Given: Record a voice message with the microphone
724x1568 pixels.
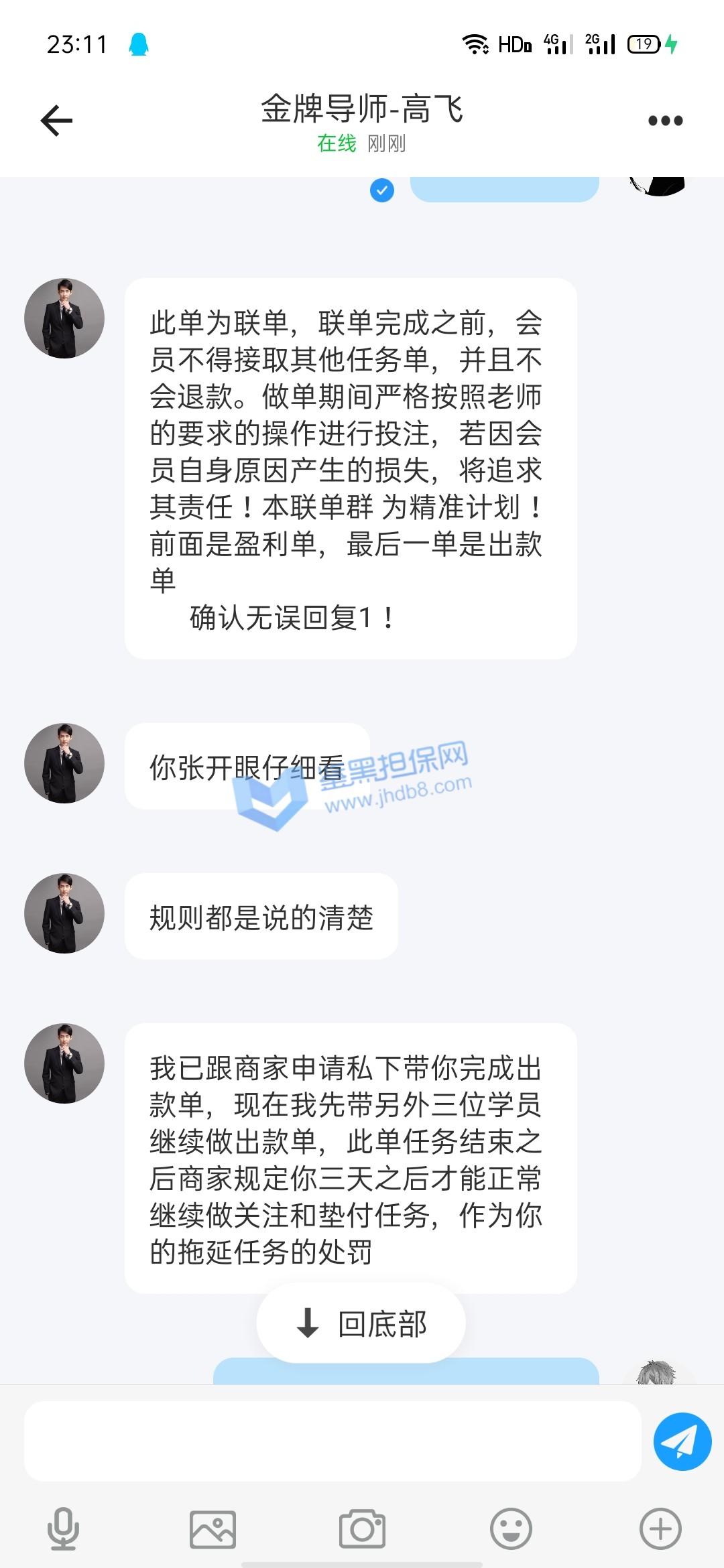Looking at the screenshot, I should [x=63, y=1529].
